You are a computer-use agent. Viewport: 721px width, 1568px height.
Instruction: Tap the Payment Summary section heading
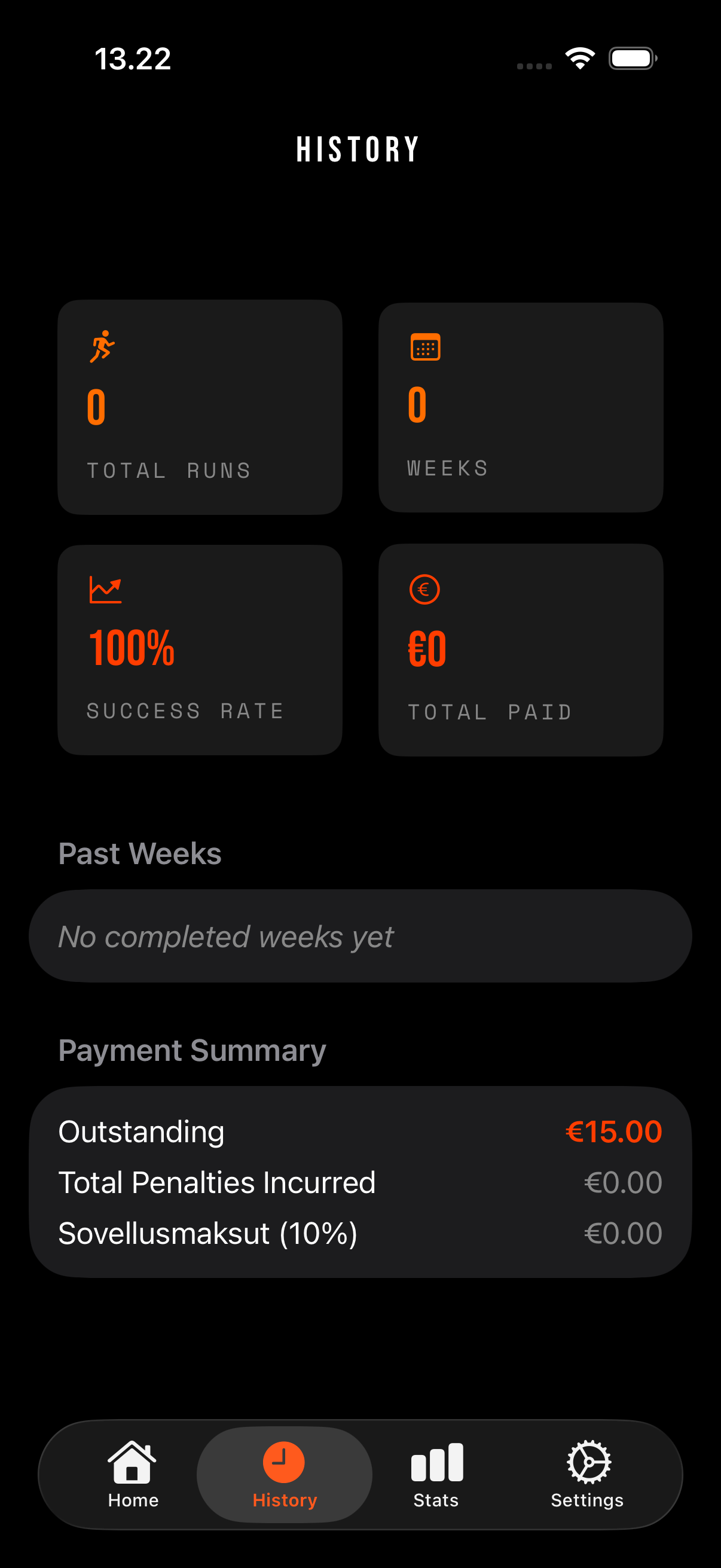(x=193, y=1050)
